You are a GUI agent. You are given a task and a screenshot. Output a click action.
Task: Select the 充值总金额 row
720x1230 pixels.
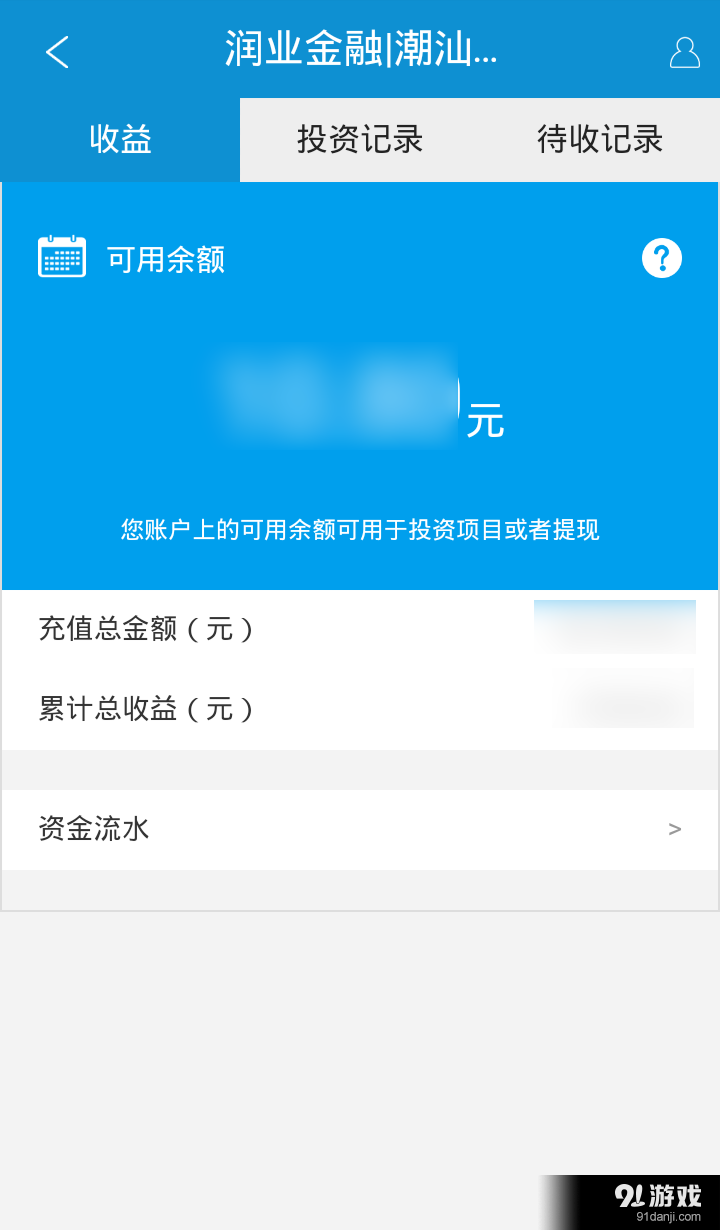point(360,628)
